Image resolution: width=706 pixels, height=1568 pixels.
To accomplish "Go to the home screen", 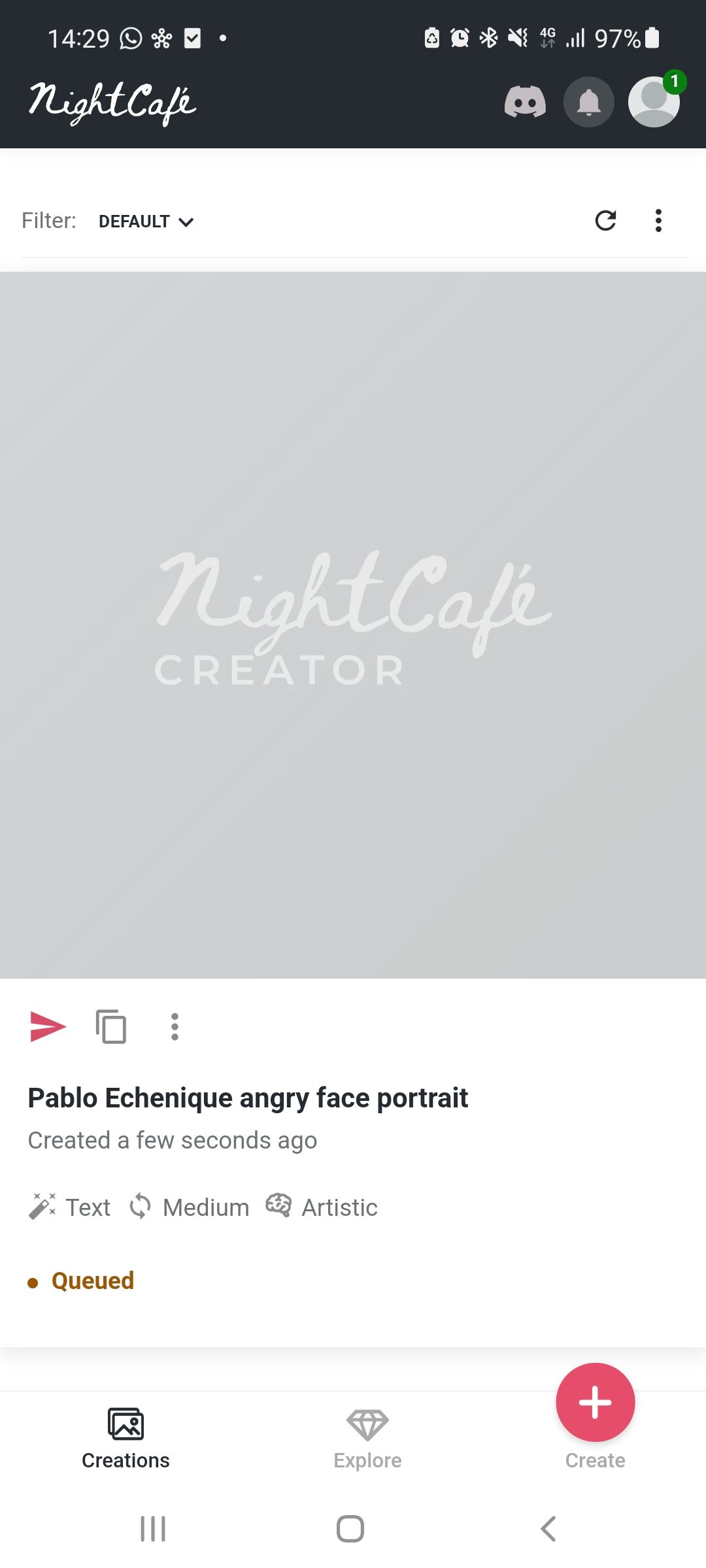I will (x=350, y=1529).
